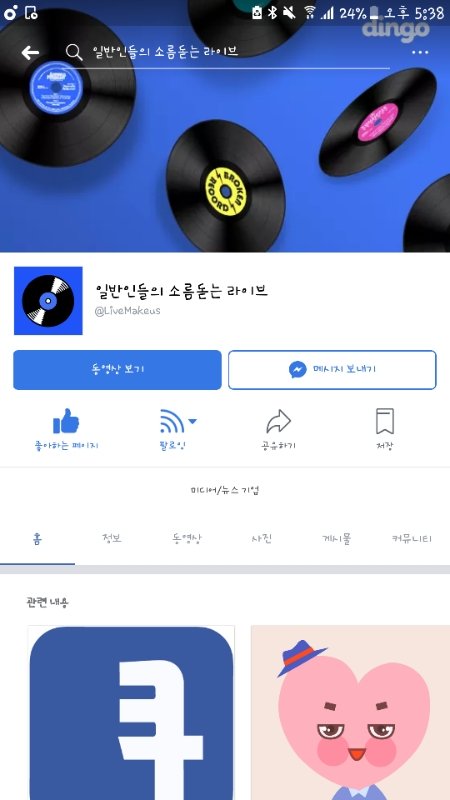Open the 커뮤니티 tab

412,539
